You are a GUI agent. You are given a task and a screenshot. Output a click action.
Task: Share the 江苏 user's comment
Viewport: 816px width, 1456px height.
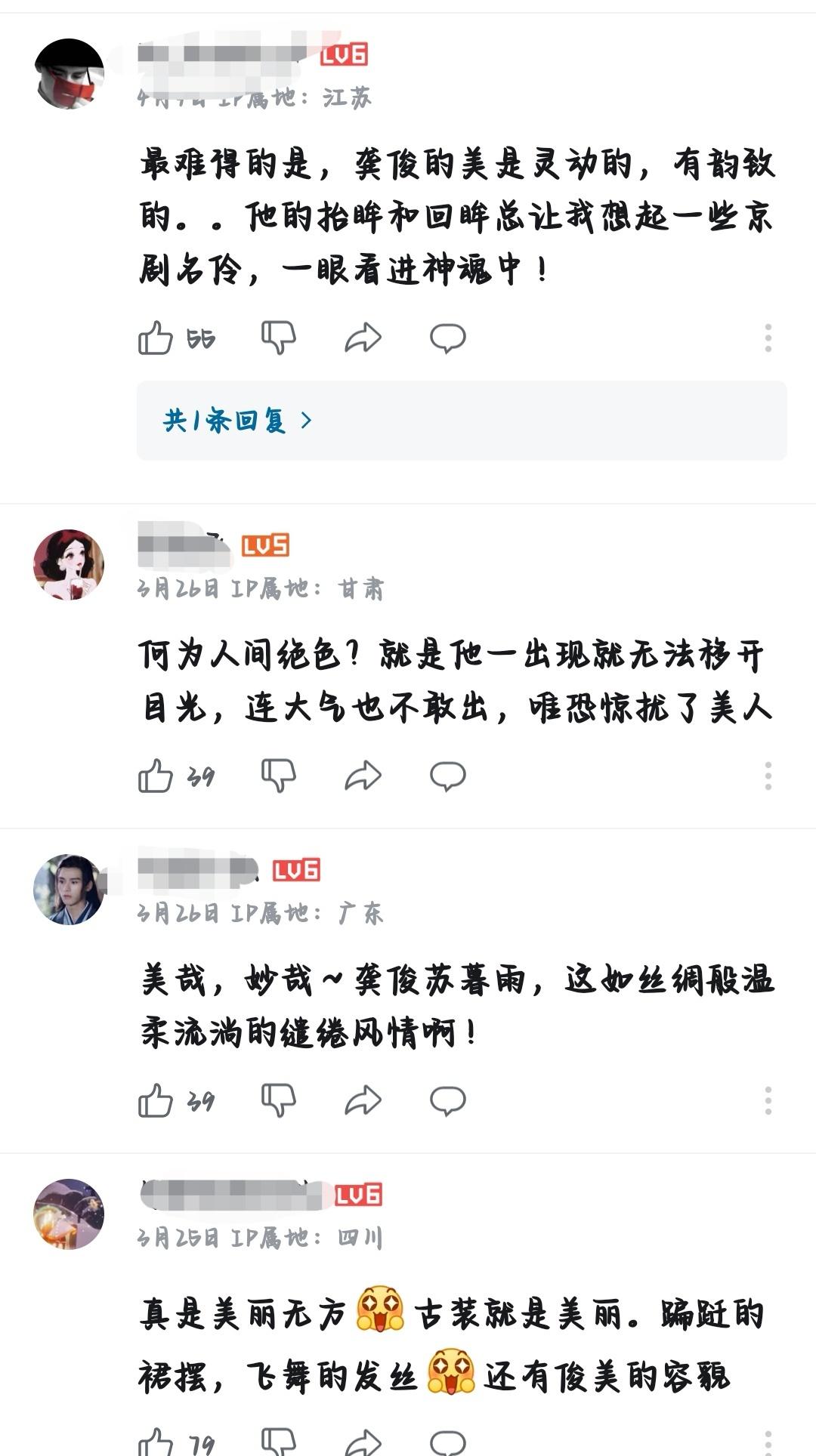click(363, 338)
